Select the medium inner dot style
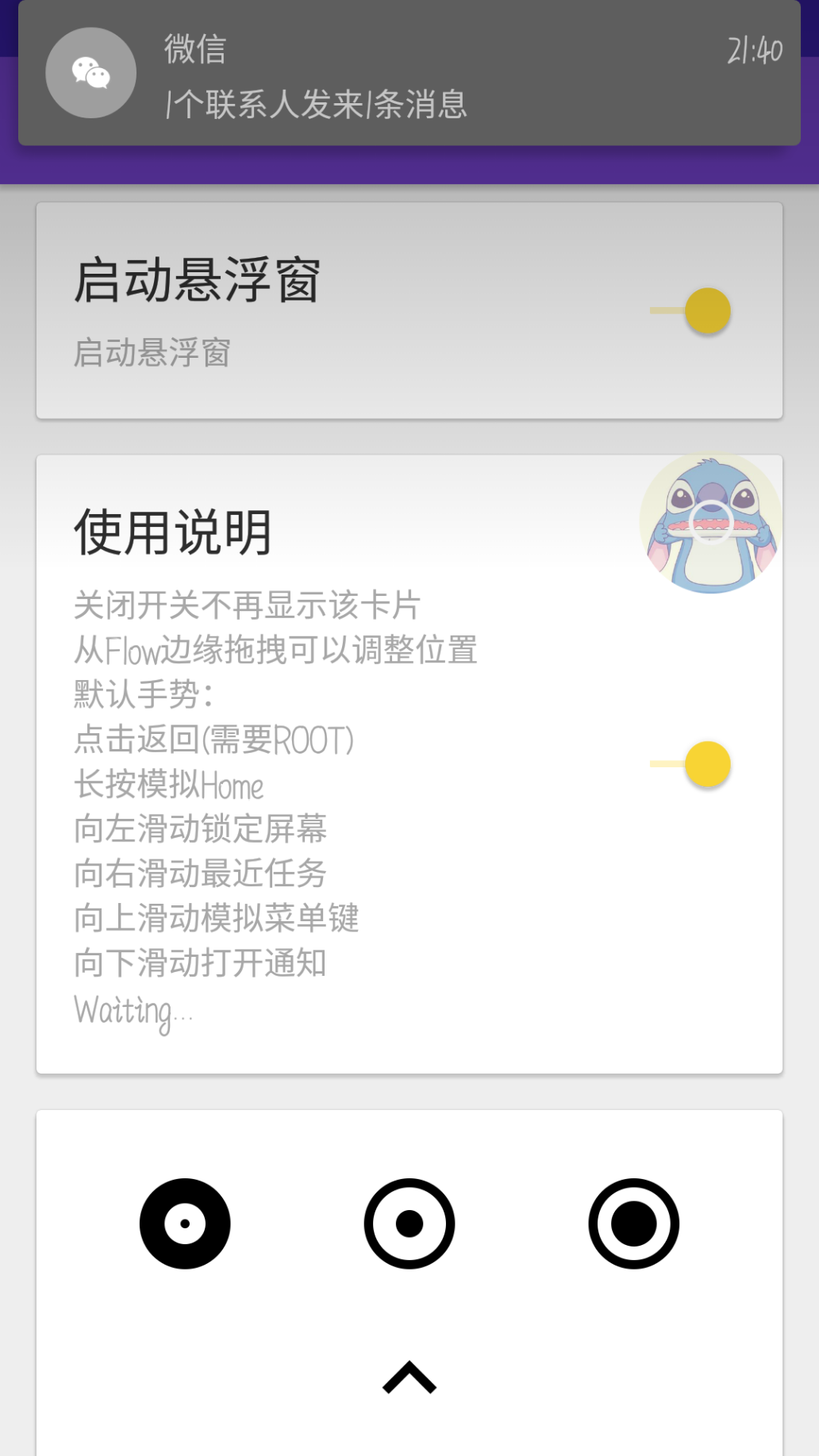819x1456 pixels. tap(408, 1222)
